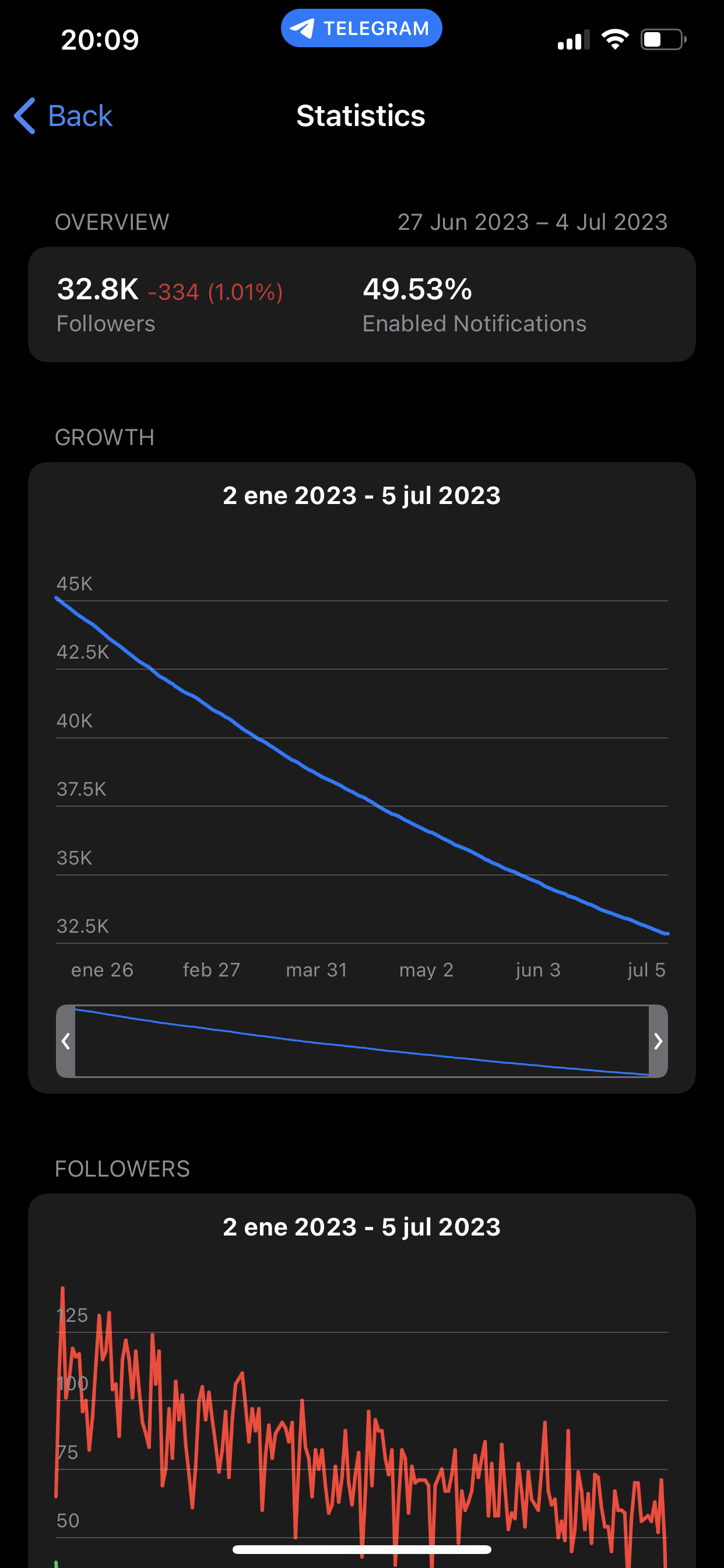Tap the right handle of the Growth range selector
The width and height of the screenshot is (724, 1568).
pyautogui.click(x=658, y=1041)
